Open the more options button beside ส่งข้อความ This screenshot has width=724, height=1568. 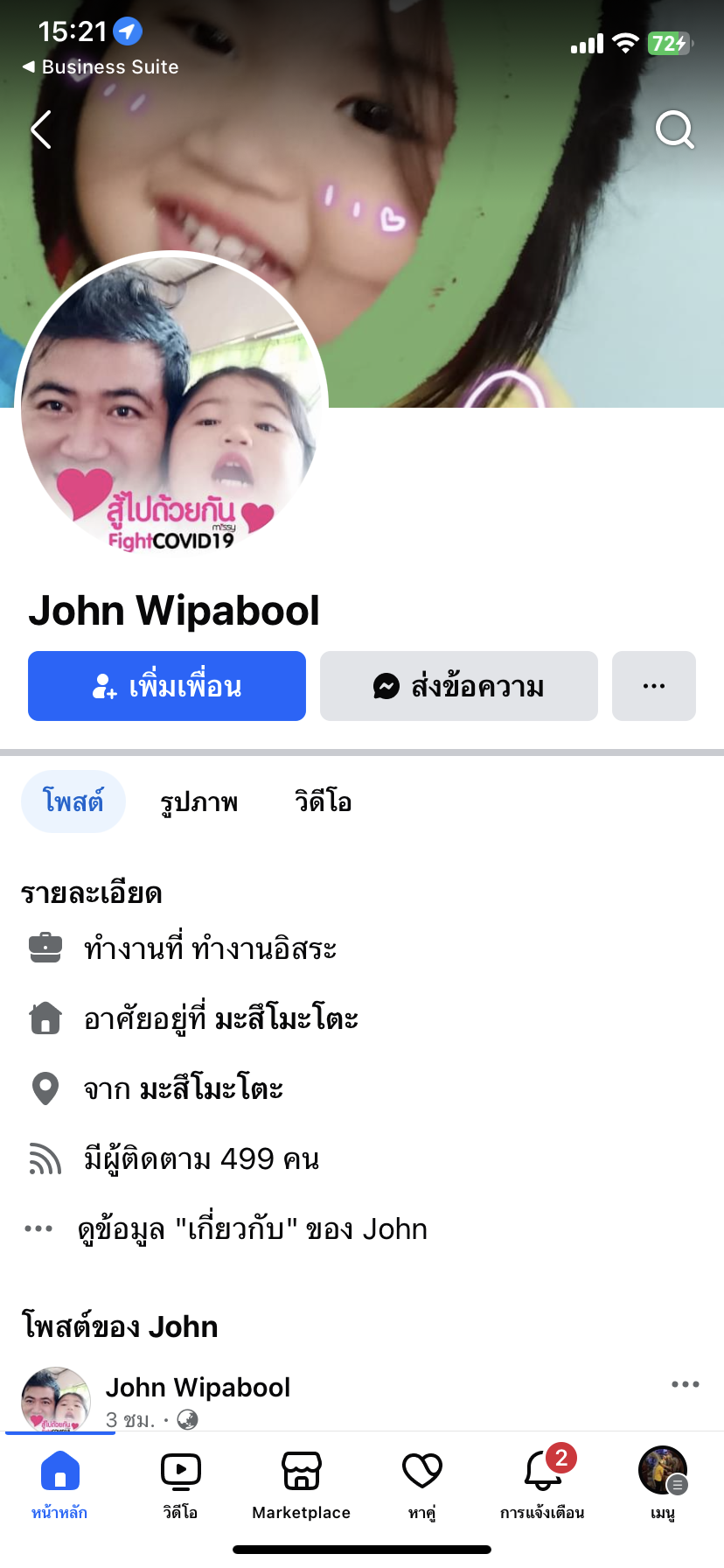[x=653, y=686]
